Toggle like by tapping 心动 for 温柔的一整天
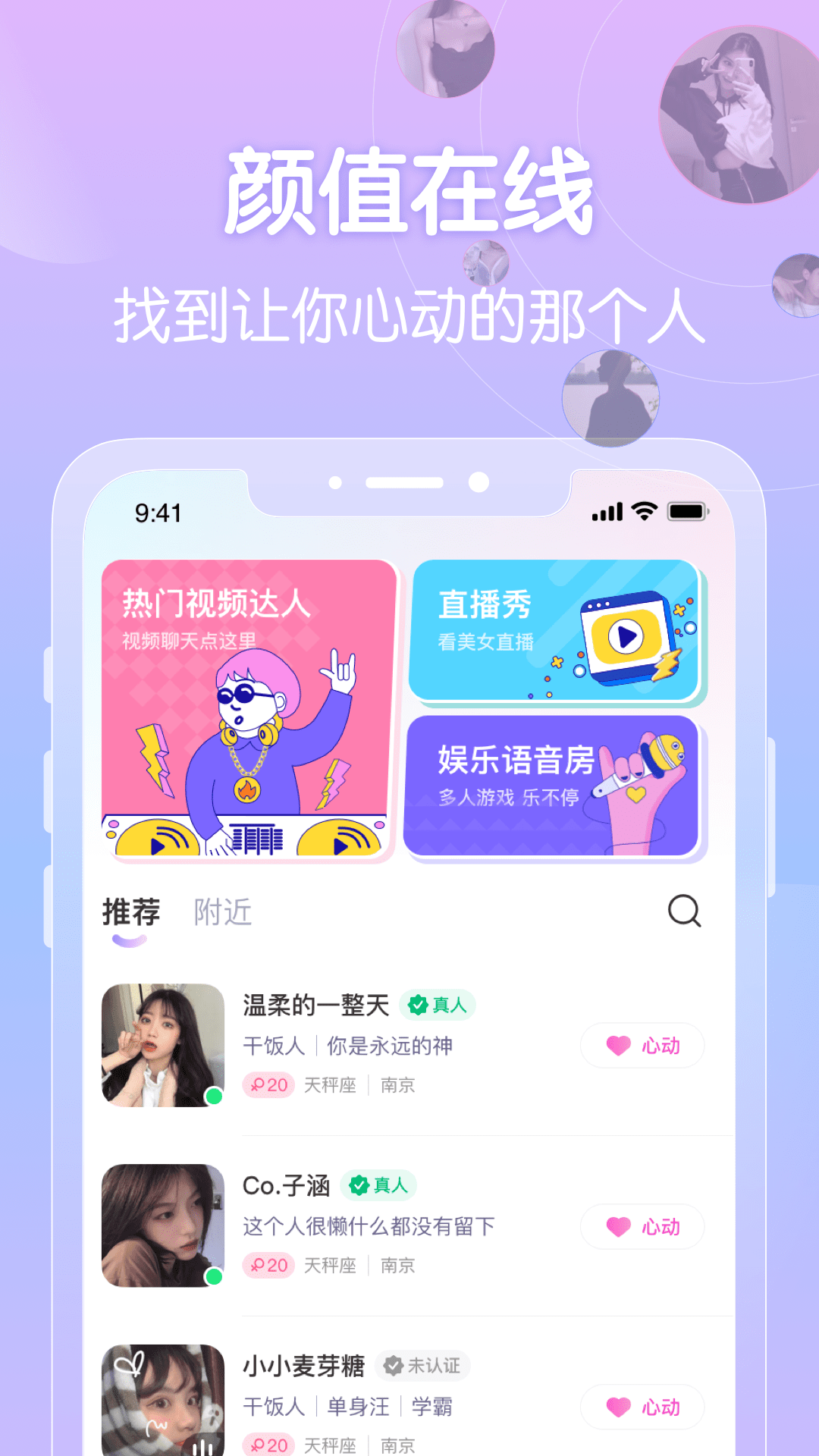The height and width of the screenshot is (1456, 819). point(642,1045)
